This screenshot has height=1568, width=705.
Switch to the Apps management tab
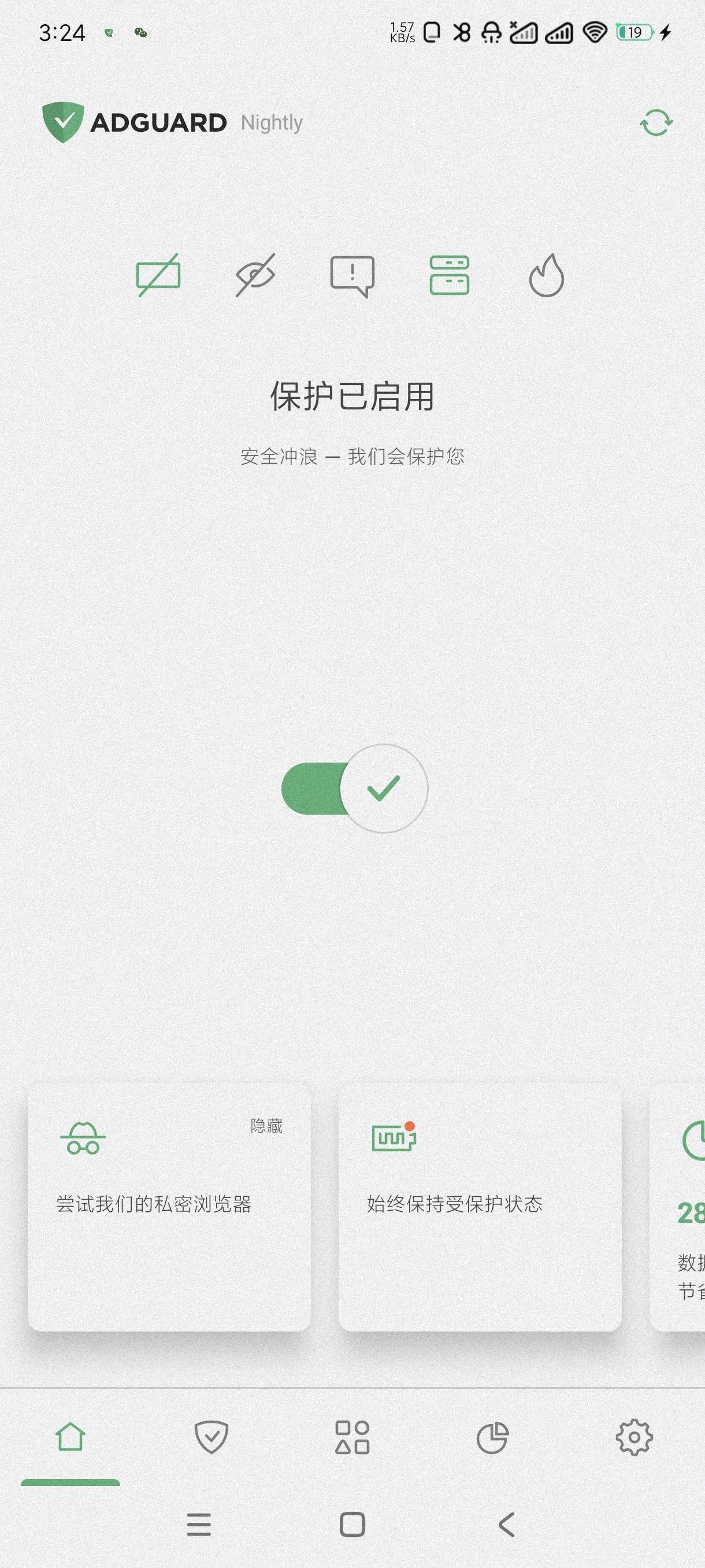[352, 1438]
